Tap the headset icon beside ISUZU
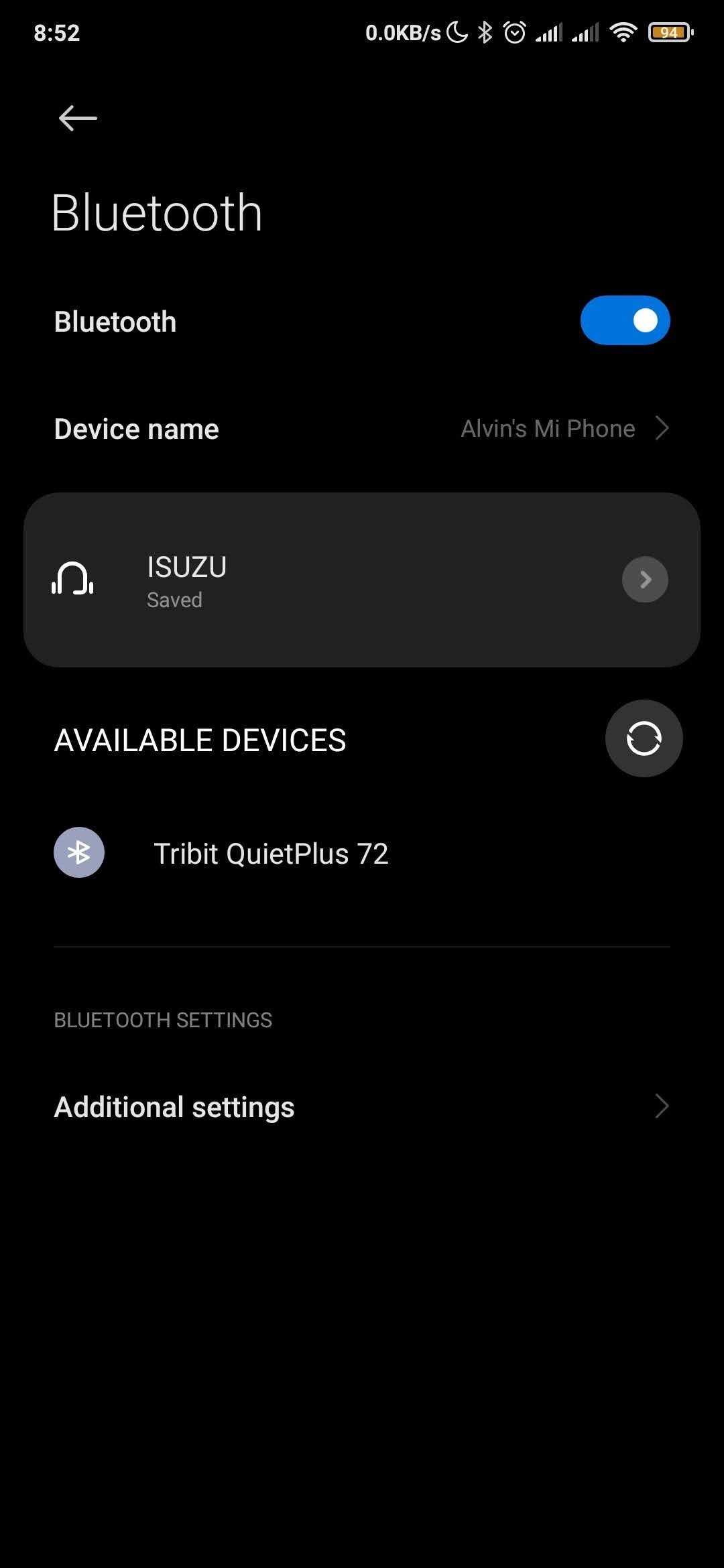 [74, 580]
